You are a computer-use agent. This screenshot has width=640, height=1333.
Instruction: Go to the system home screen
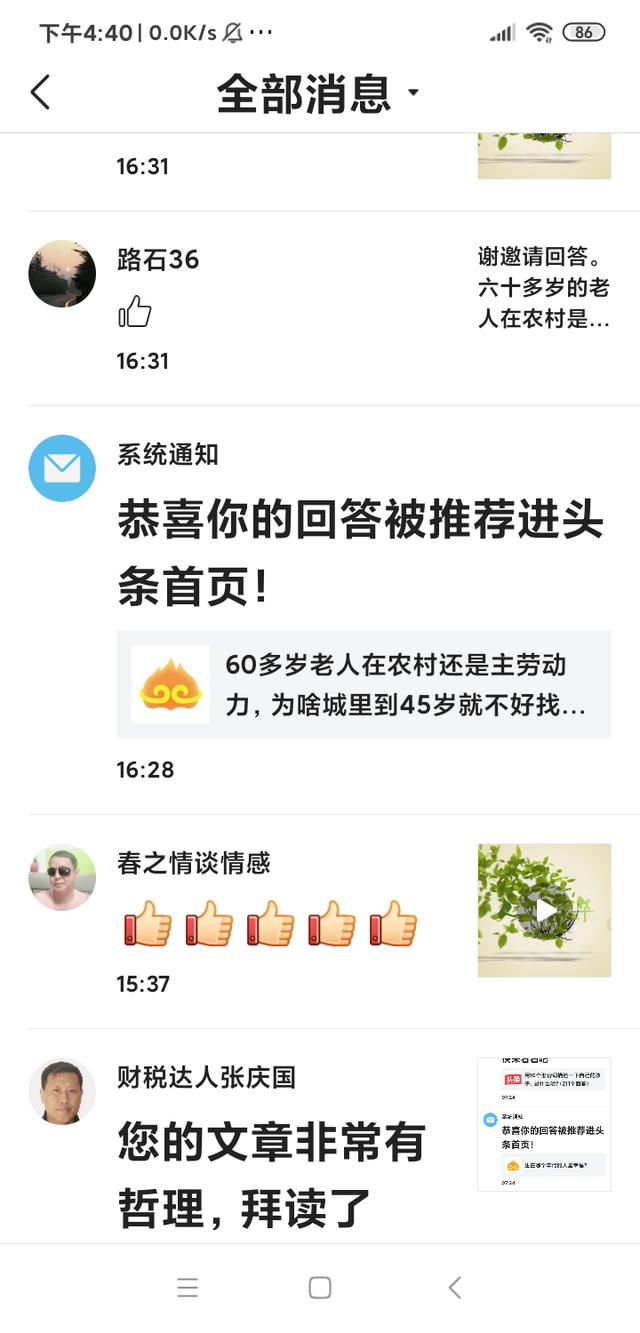pyautogui.click(x=320, y=1287)
